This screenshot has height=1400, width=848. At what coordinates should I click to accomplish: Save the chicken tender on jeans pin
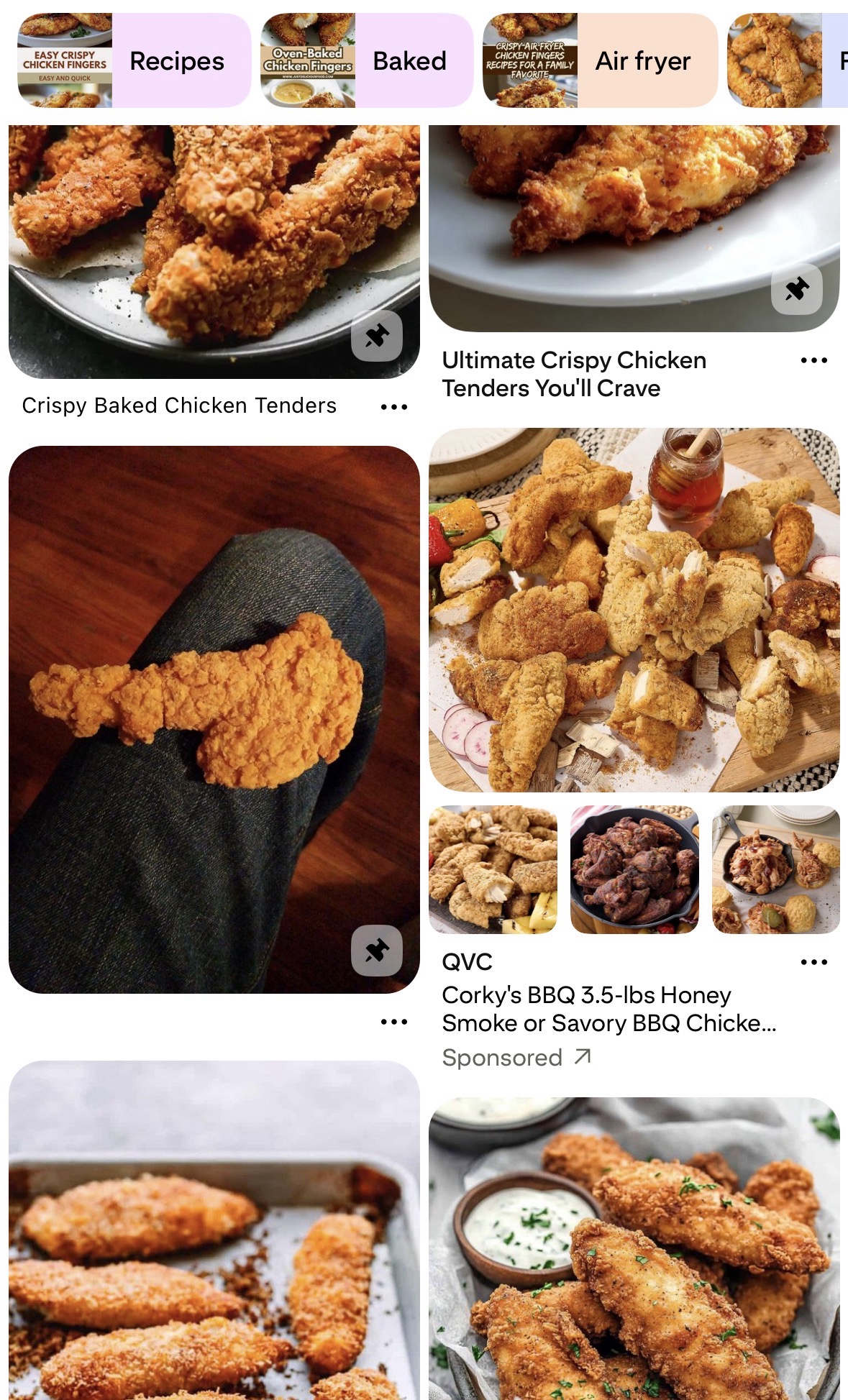(376, 951)
